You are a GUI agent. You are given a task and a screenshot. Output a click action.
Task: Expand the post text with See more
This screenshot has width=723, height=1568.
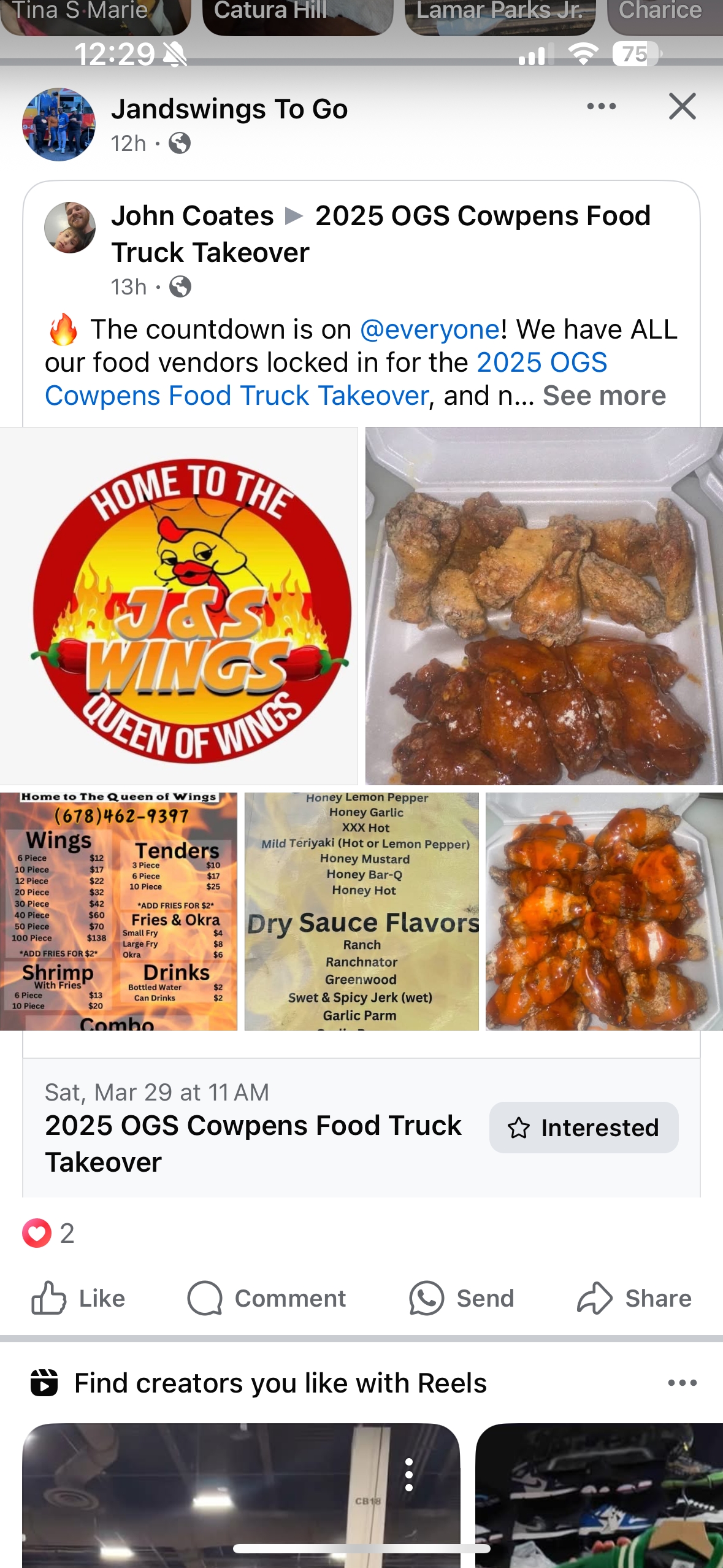pyautogui.click(x=603, y=396)
